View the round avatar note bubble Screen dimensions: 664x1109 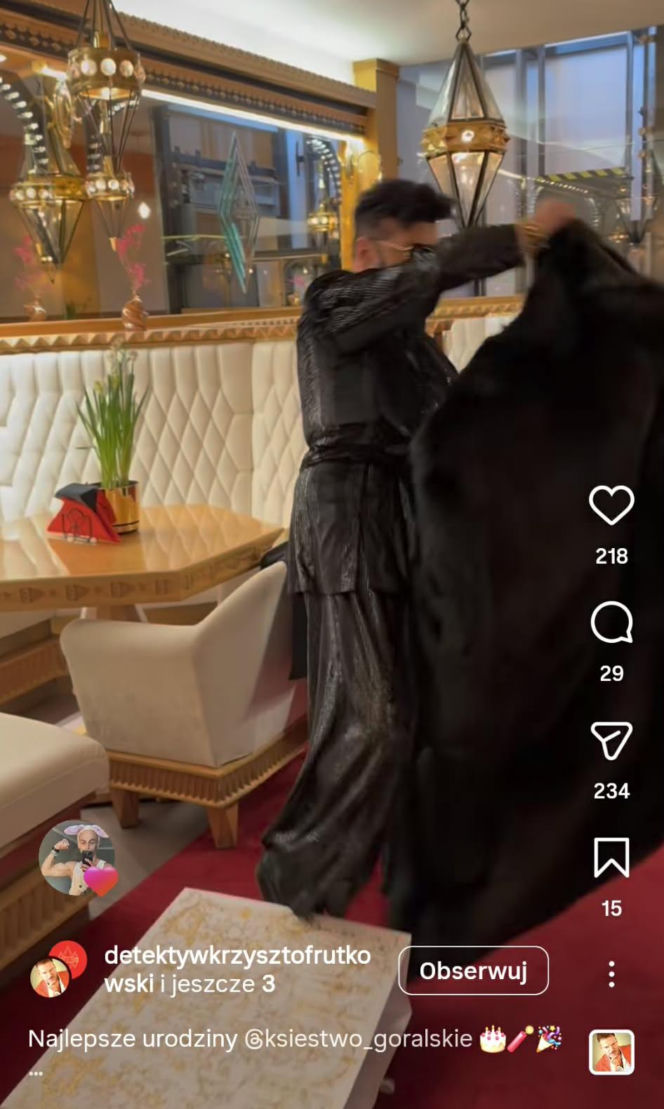[x=77, y=858]
